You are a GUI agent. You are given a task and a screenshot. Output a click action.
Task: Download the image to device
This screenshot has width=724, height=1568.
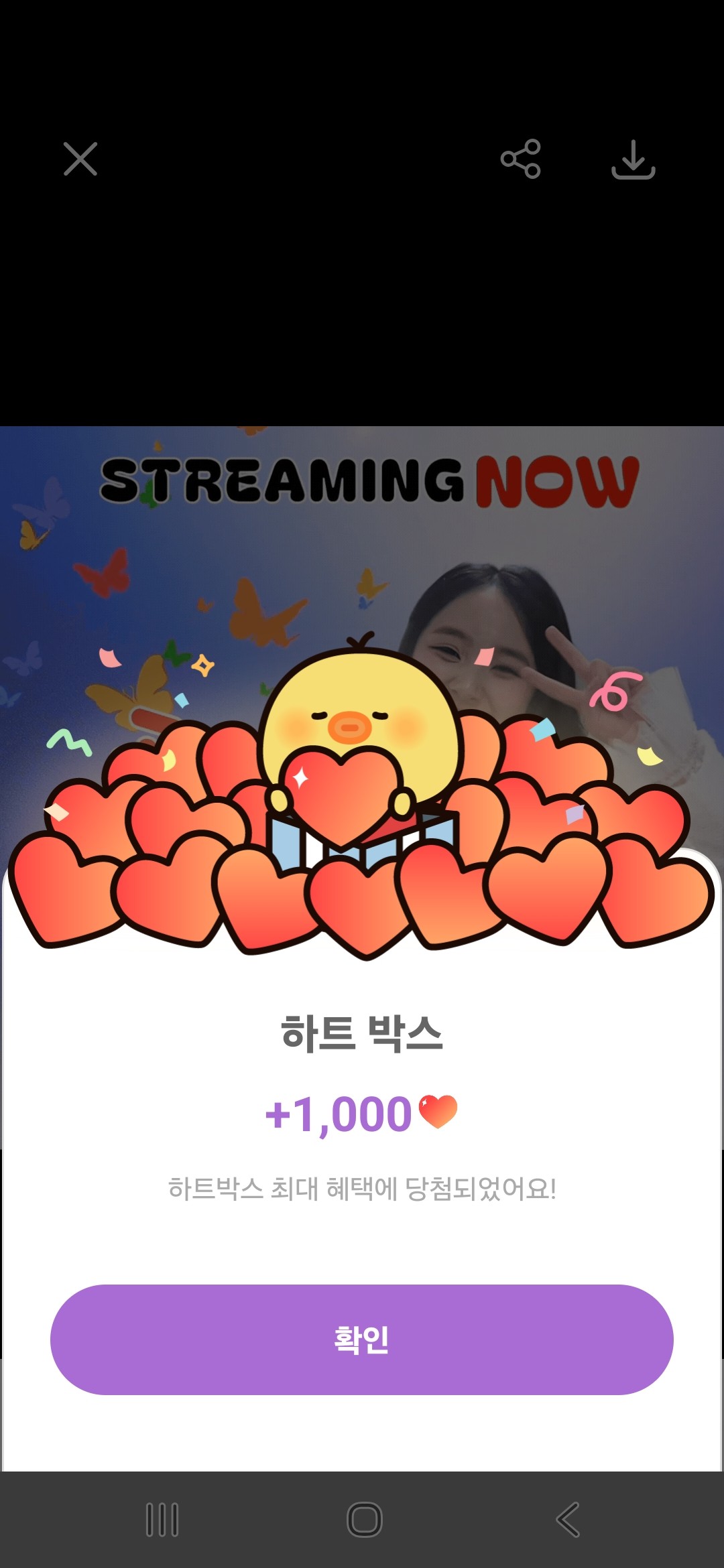[633, 159]
